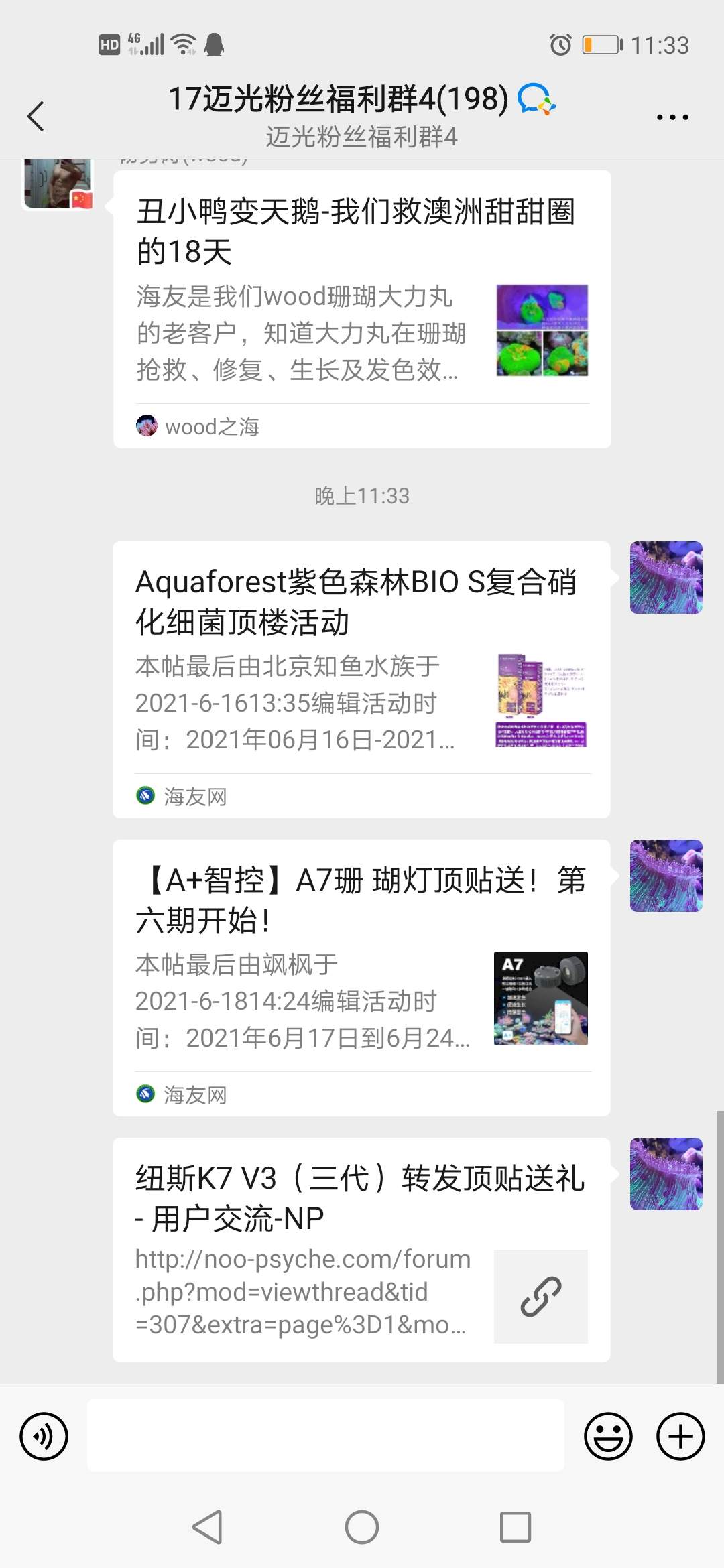Open the plus attachments menu
Image resolution: width=724 pixels, height=1568 pixels.
pyautogui.click(x=680, y=1436)
